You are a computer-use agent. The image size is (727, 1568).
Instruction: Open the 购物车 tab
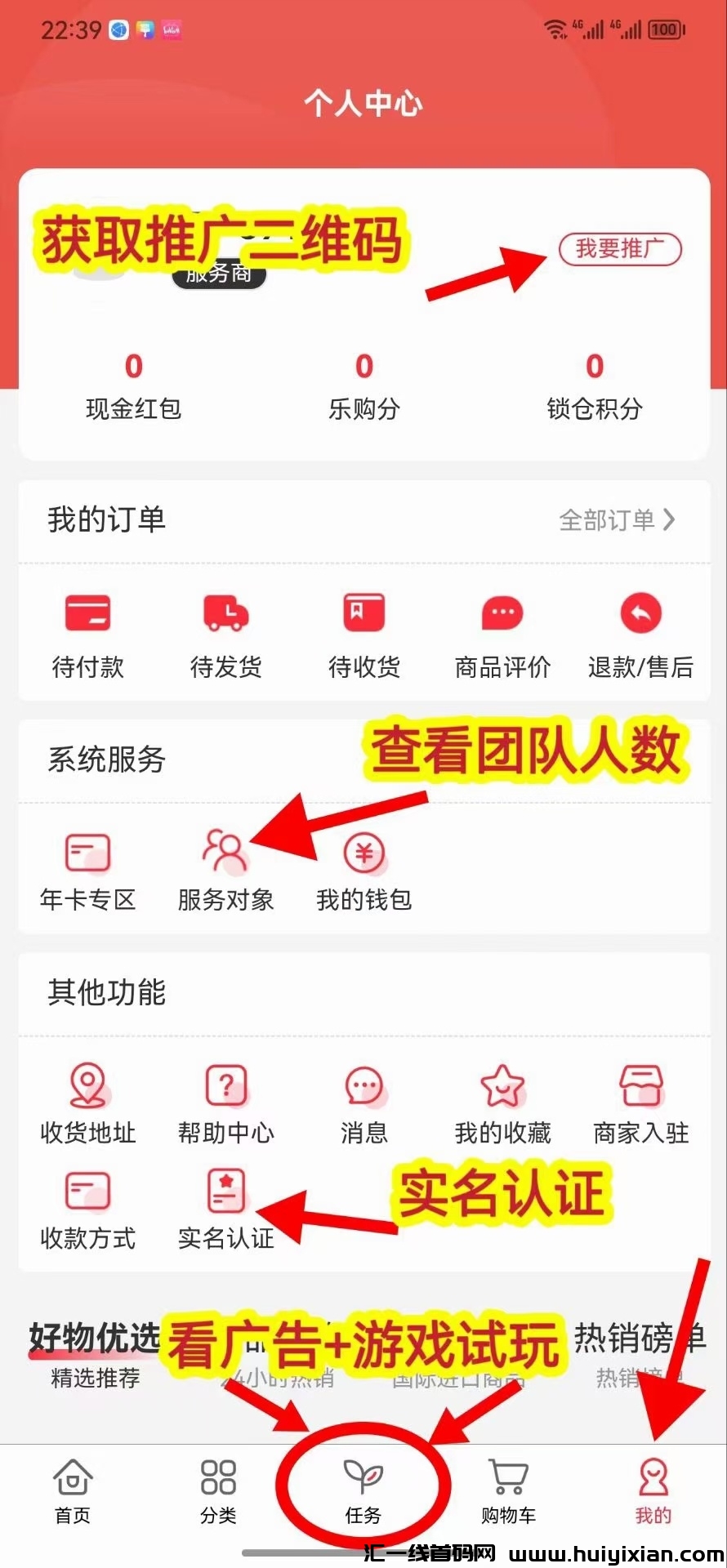click(x=508, y=1492)
